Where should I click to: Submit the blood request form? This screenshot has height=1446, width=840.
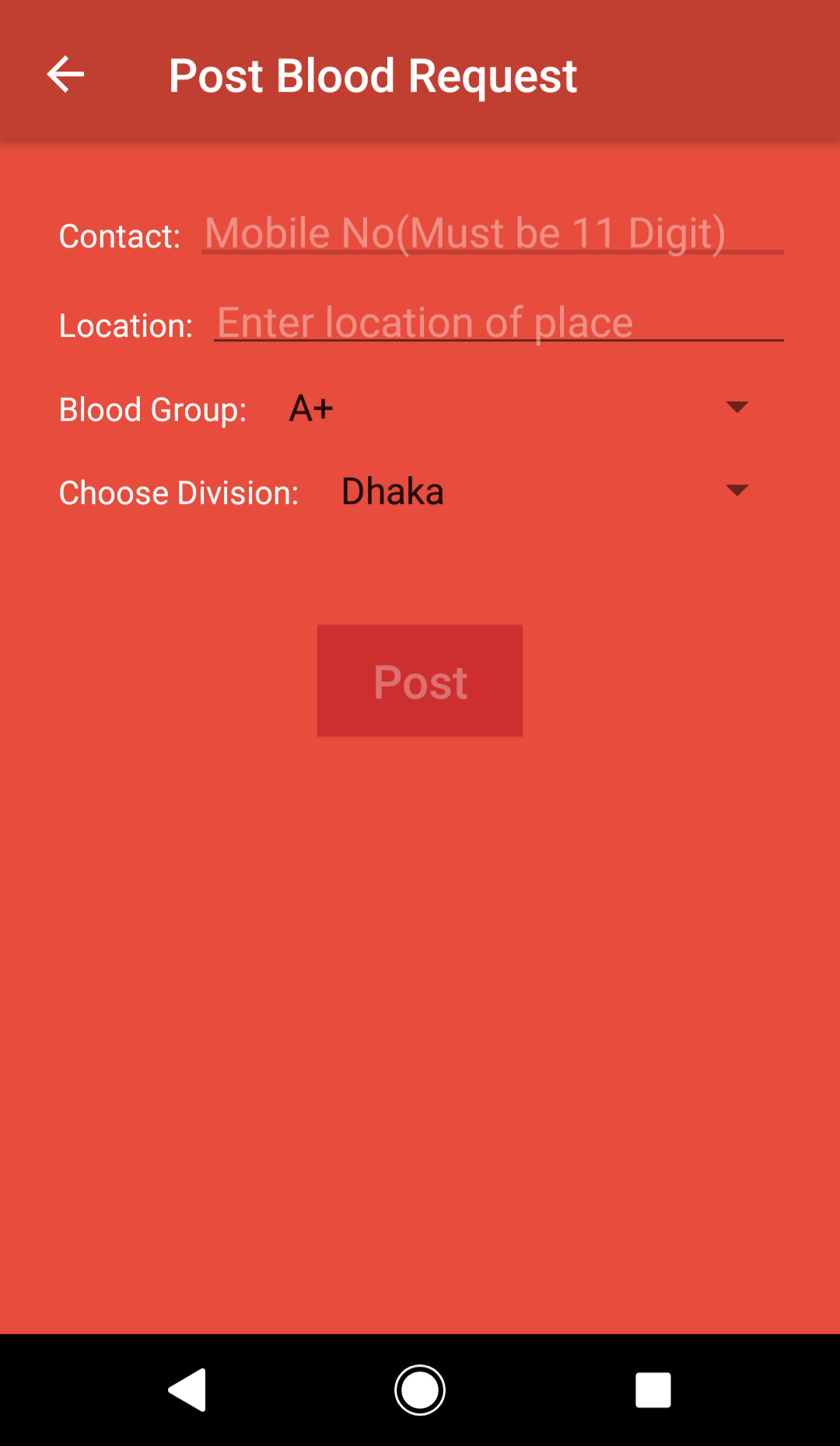click(419, 680)
